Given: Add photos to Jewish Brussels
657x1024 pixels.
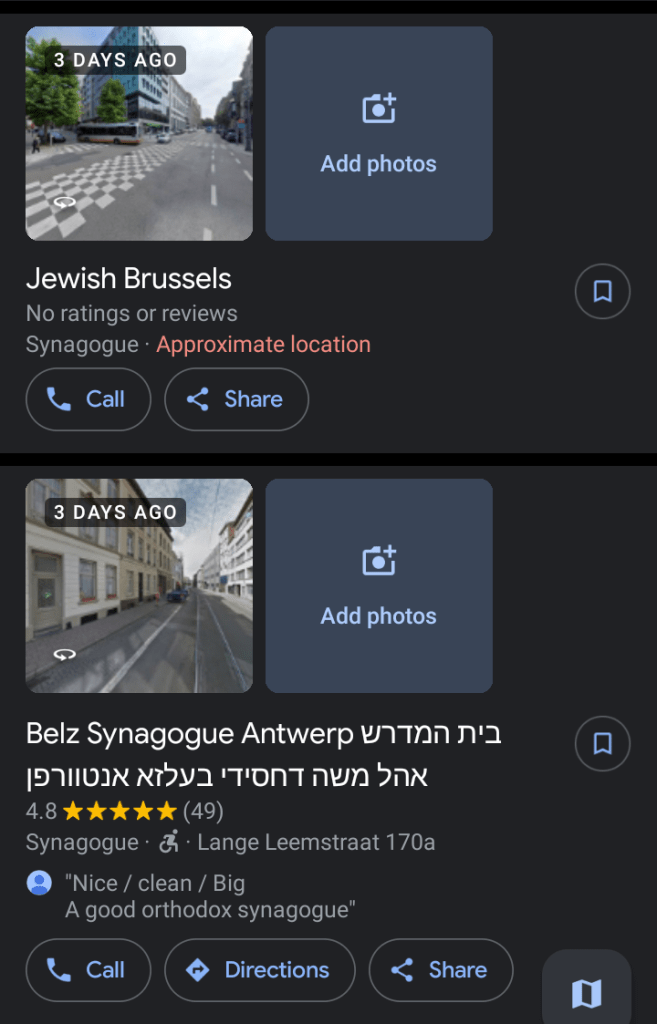Looking at the screenshot, I should click(379, 133).
